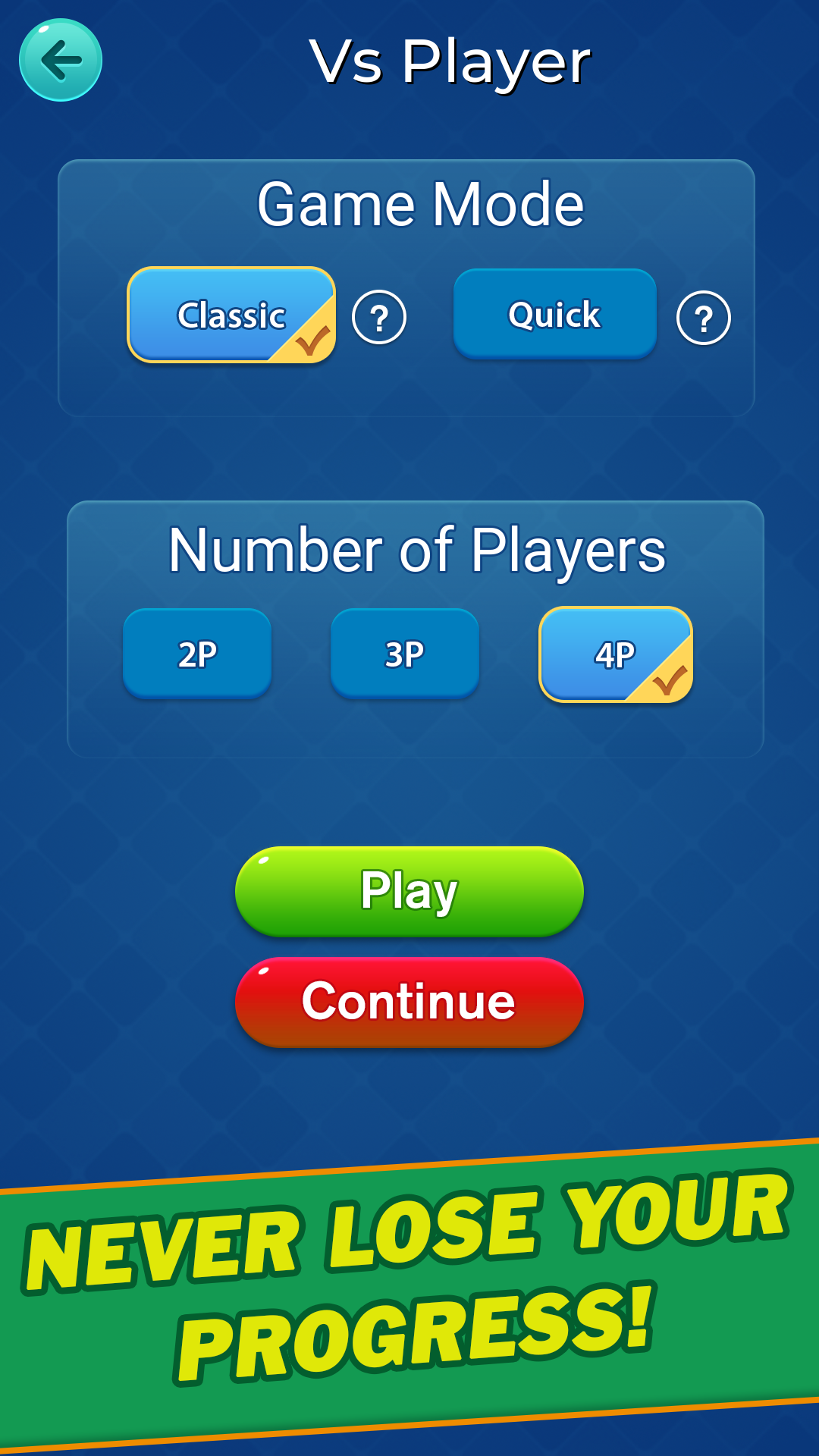Switch to Quick game mode

point(554,314)
